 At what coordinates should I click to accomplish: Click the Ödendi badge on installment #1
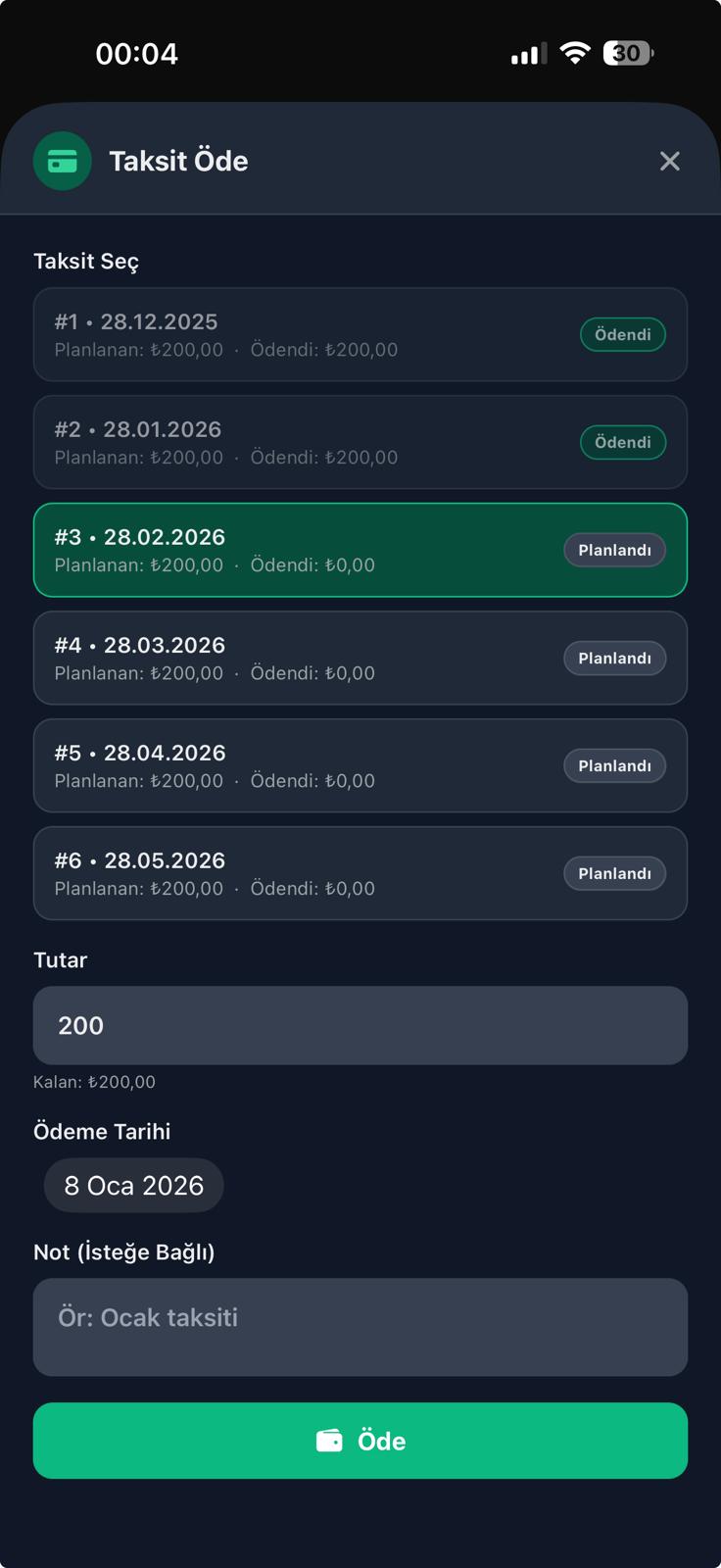pos(622,334)
